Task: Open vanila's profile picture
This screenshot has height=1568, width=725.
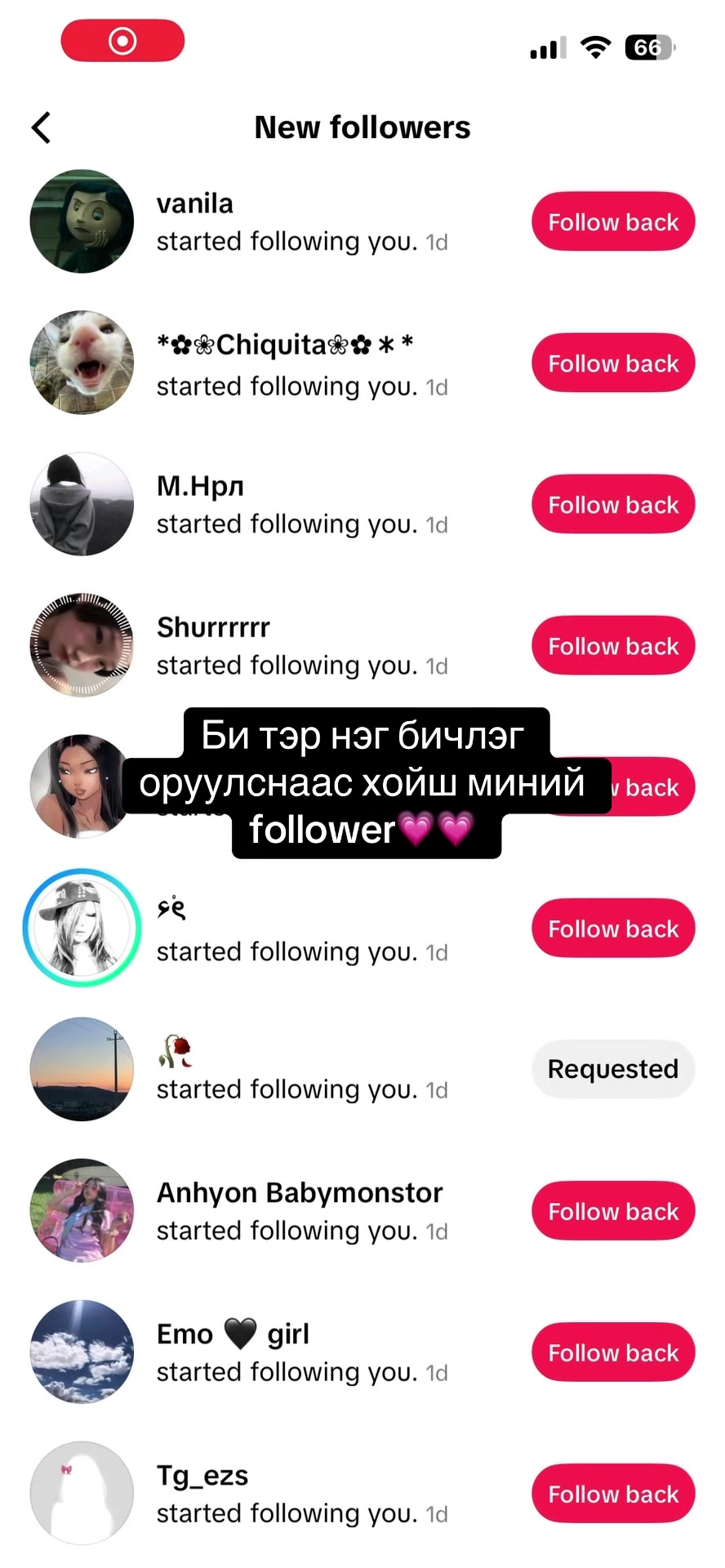Action: point(82,221)
